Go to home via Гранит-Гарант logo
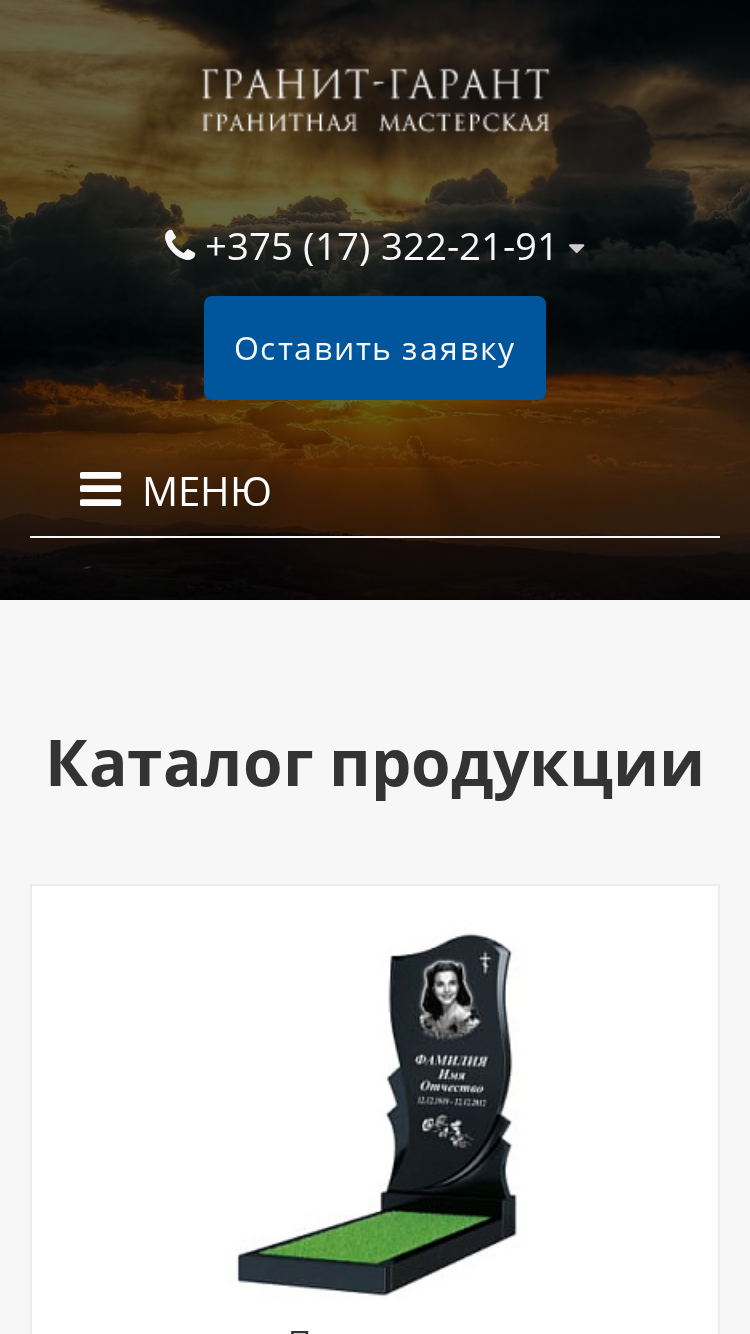750x1334 pixels. click(x=375, y=100)
